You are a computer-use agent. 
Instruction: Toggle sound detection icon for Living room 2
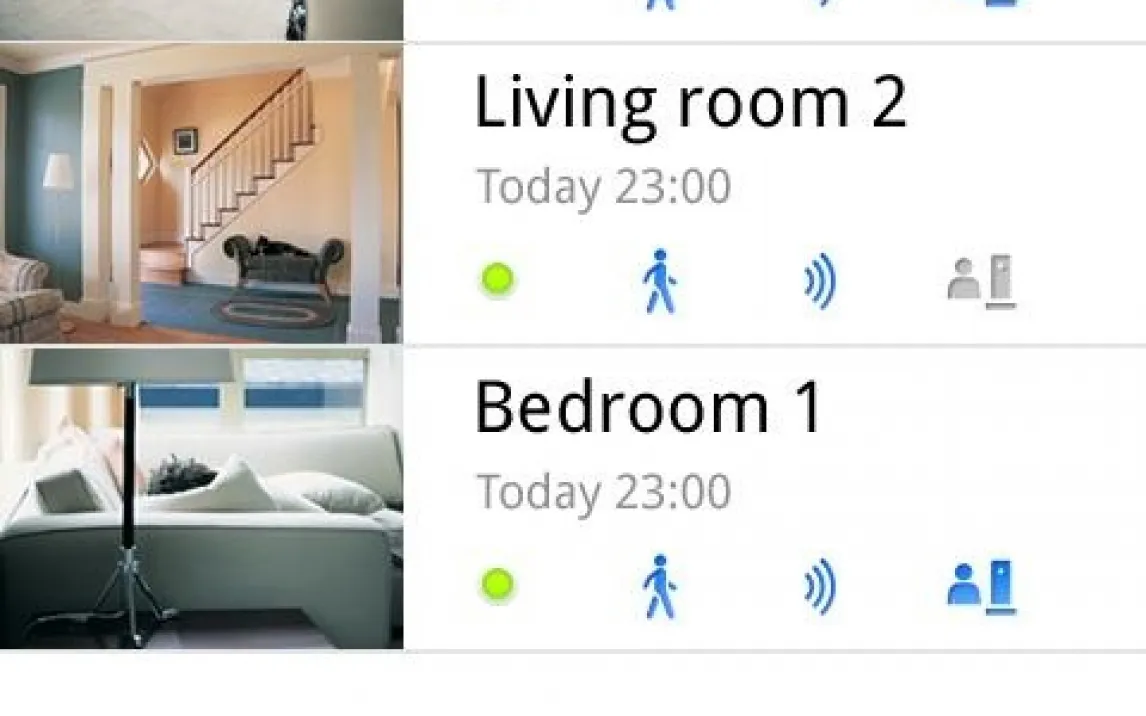pyautogui.click(x=820, y=282)
